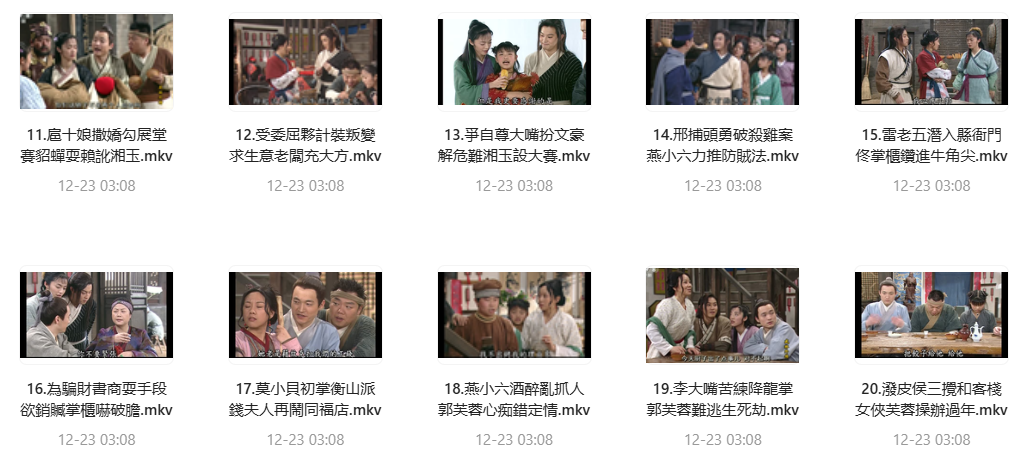Open video file number 16

(x=96, y=315)
